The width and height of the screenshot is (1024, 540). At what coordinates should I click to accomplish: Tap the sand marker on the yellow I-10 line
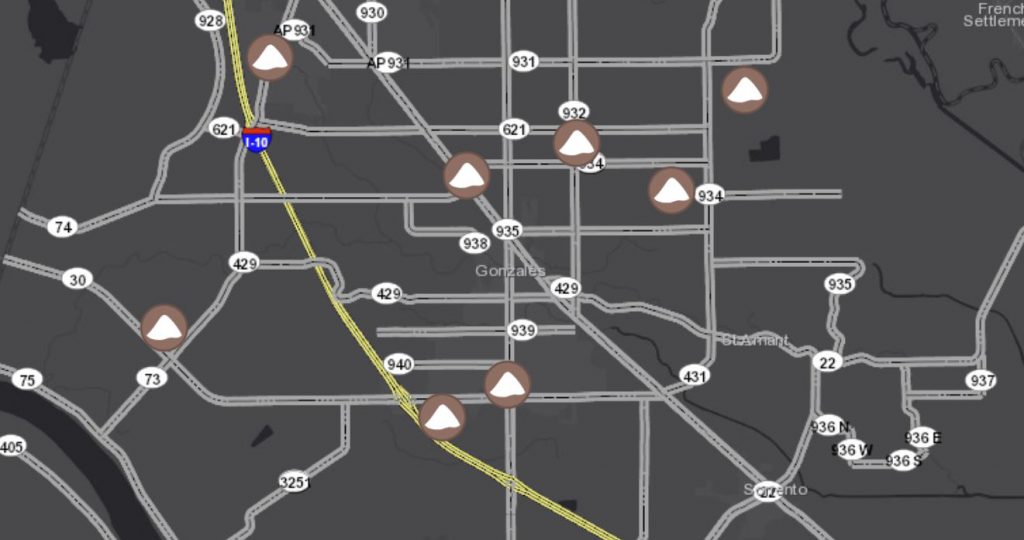click(x=442, y=417)
